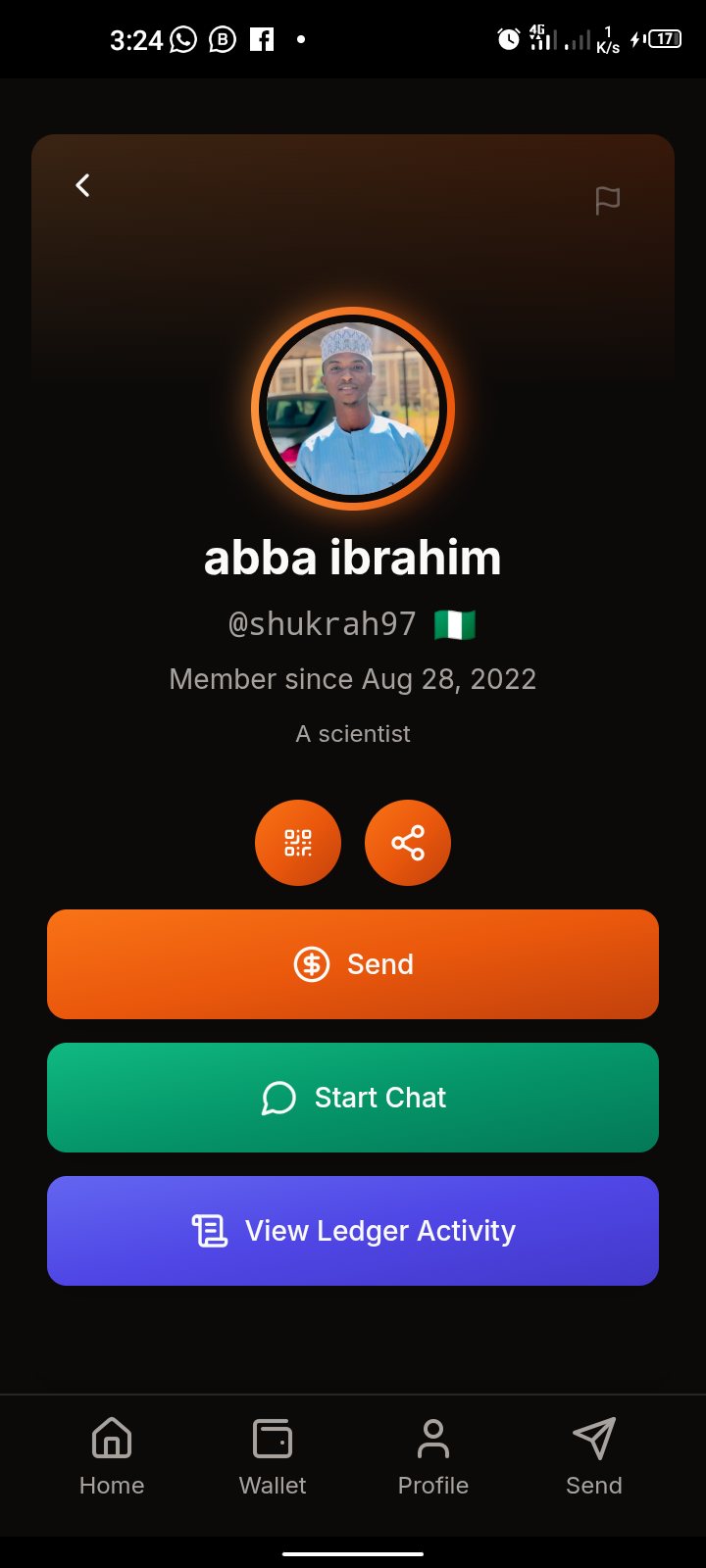This screenshot has height=1568, width=706.
Task: Show the QR code for this profile
Action: pos(298,843)
